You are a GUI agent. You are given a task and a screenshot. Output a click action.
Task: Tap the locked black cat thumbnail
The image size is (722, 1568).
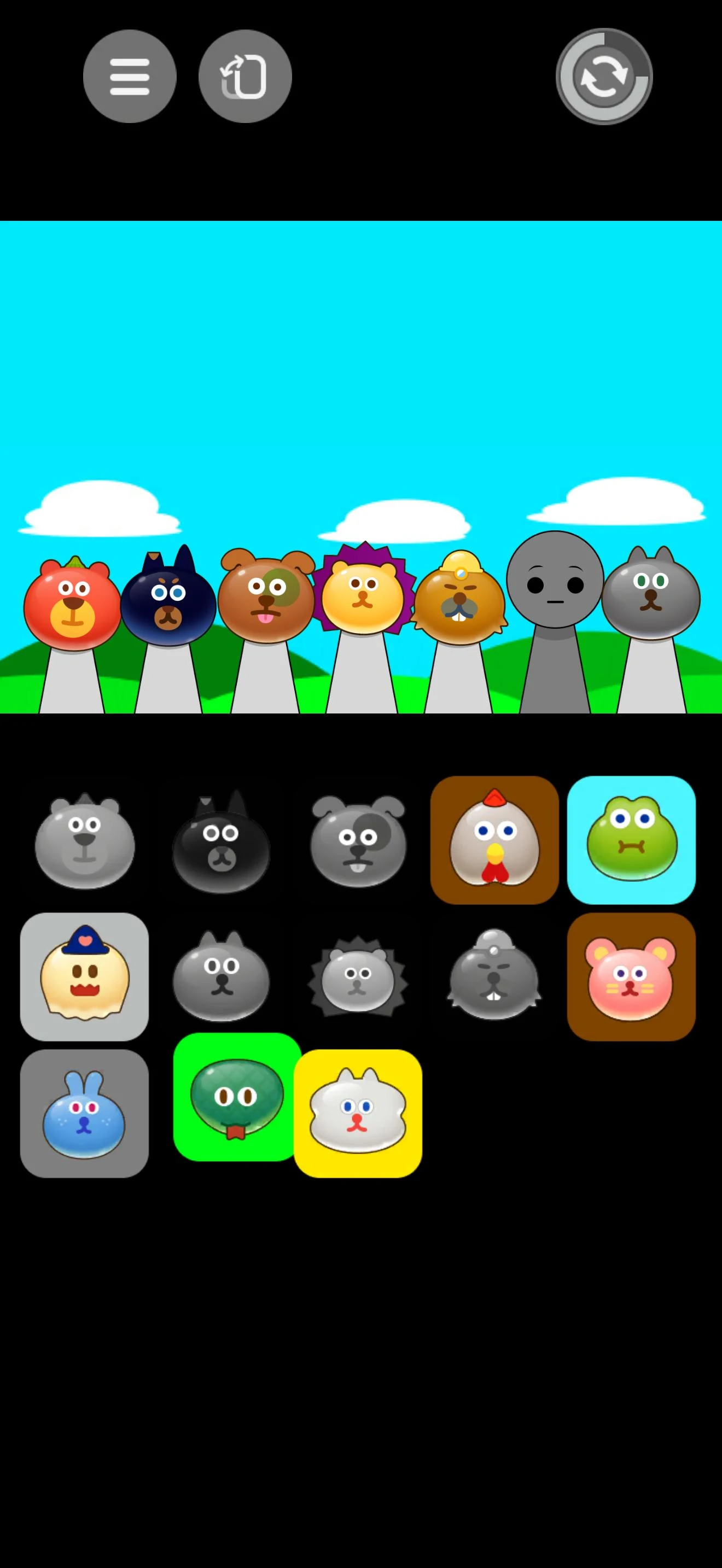[x=221, y=840]
